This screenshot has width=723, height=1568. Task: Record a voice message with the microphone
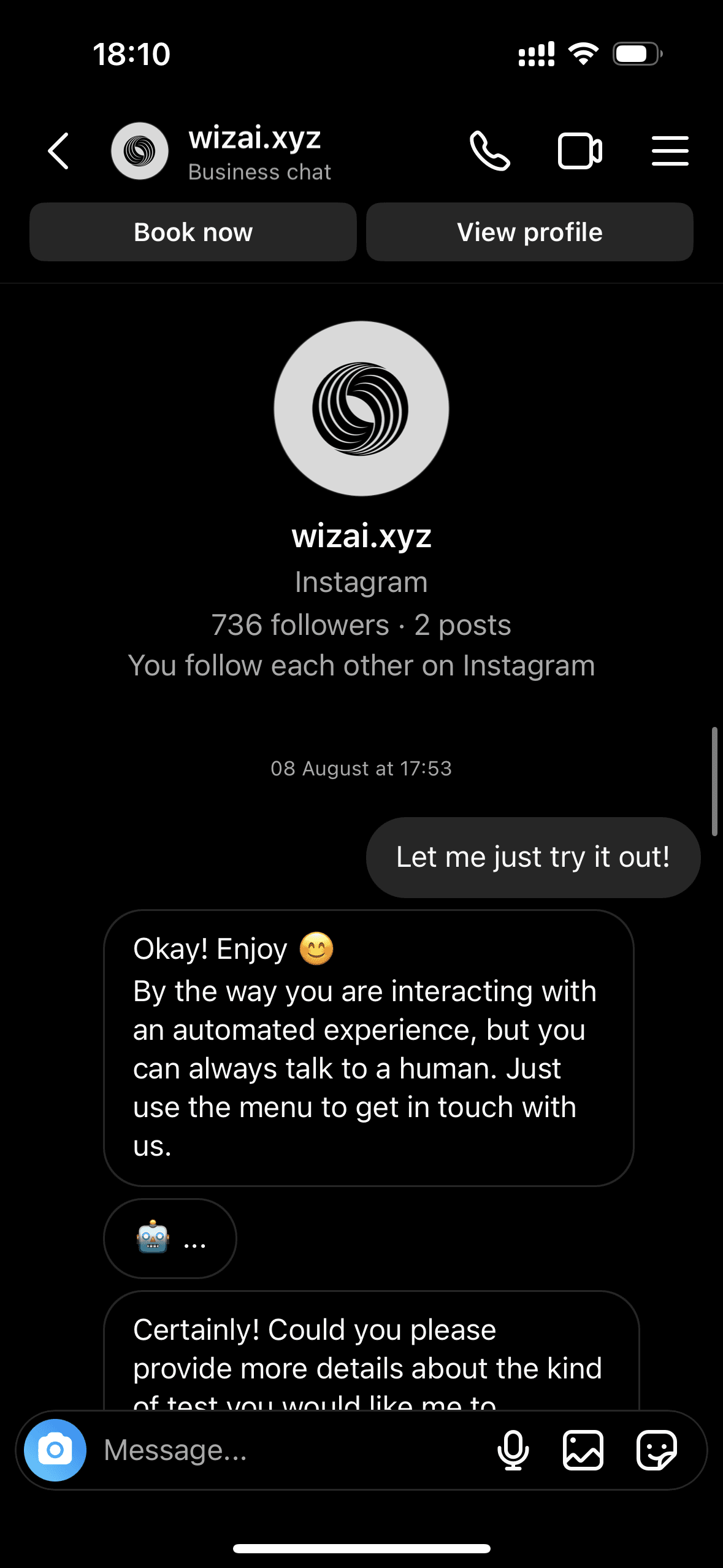click(514, 1450)
